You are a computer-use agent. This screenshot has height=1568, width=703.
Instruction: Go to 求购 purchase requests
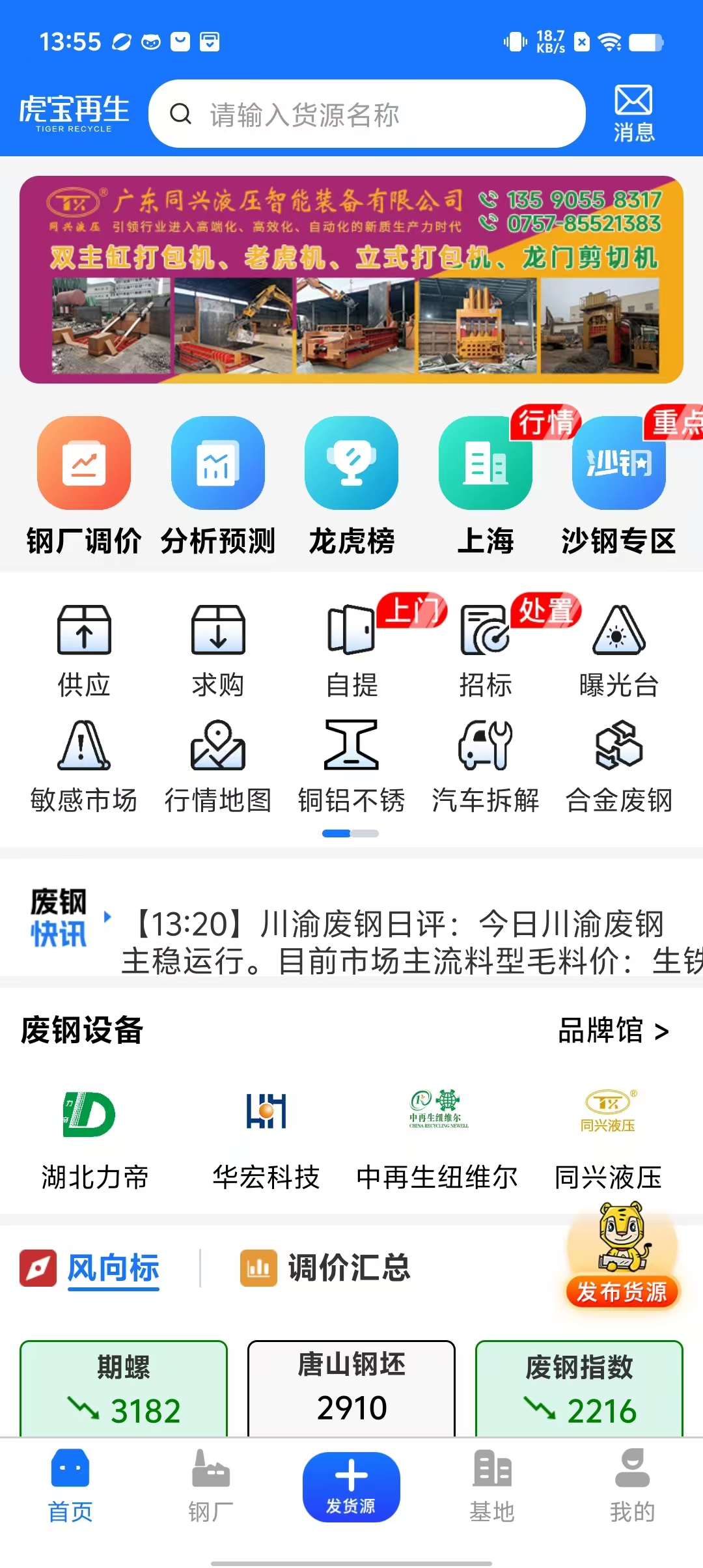point(218,649)
